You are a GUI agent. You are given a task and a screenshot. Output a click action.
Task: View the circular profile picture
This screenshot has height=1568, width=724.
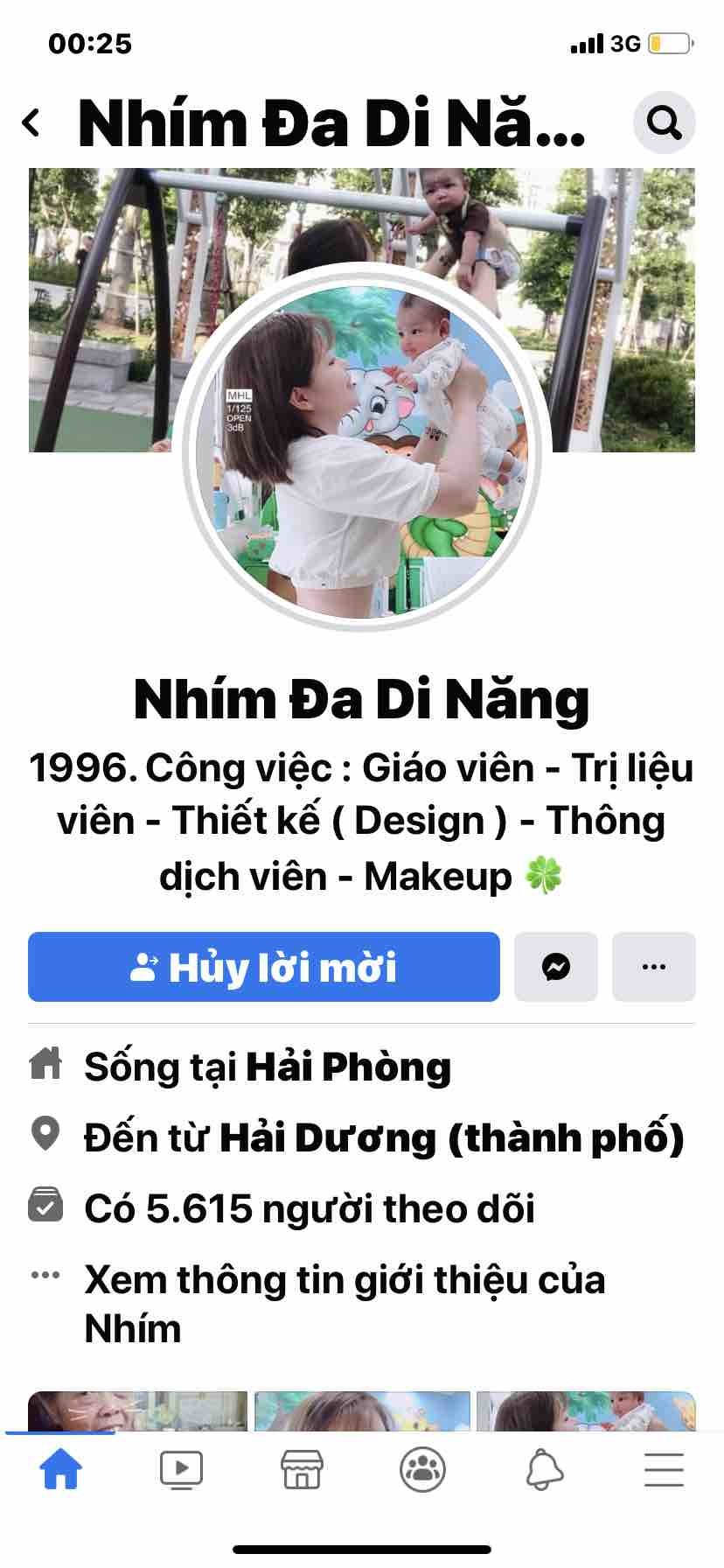362,451
